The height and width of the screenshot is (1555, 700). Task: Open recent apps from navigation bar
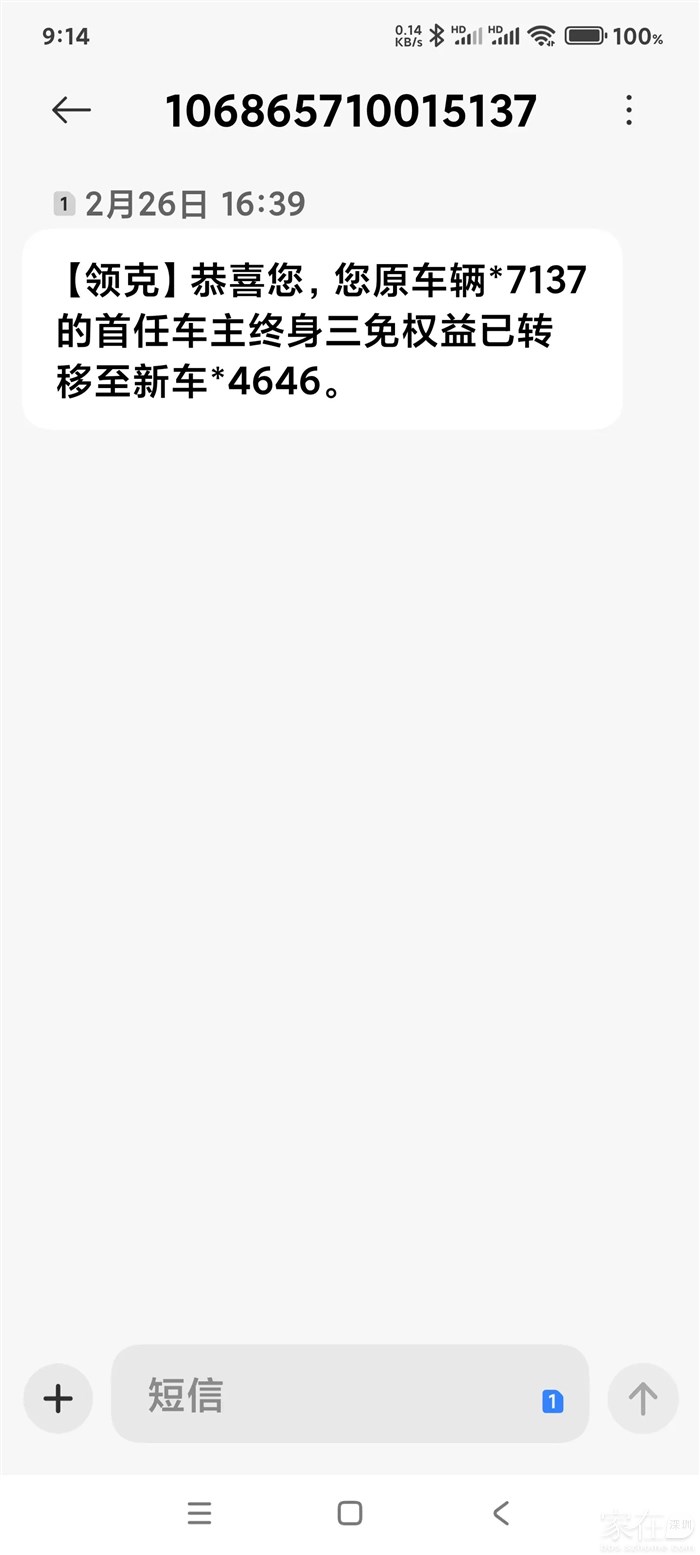tap(200, 1513)
